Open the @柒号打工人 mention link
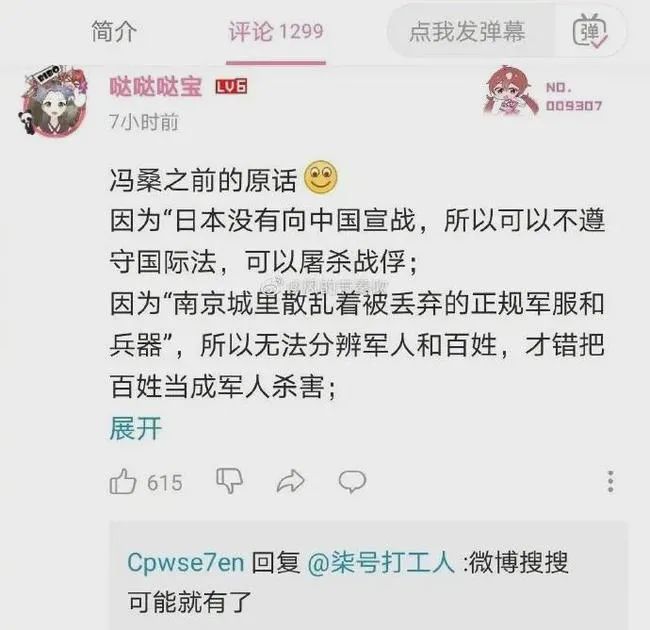This screenshot has height=630, width=650. pos(381,563)
